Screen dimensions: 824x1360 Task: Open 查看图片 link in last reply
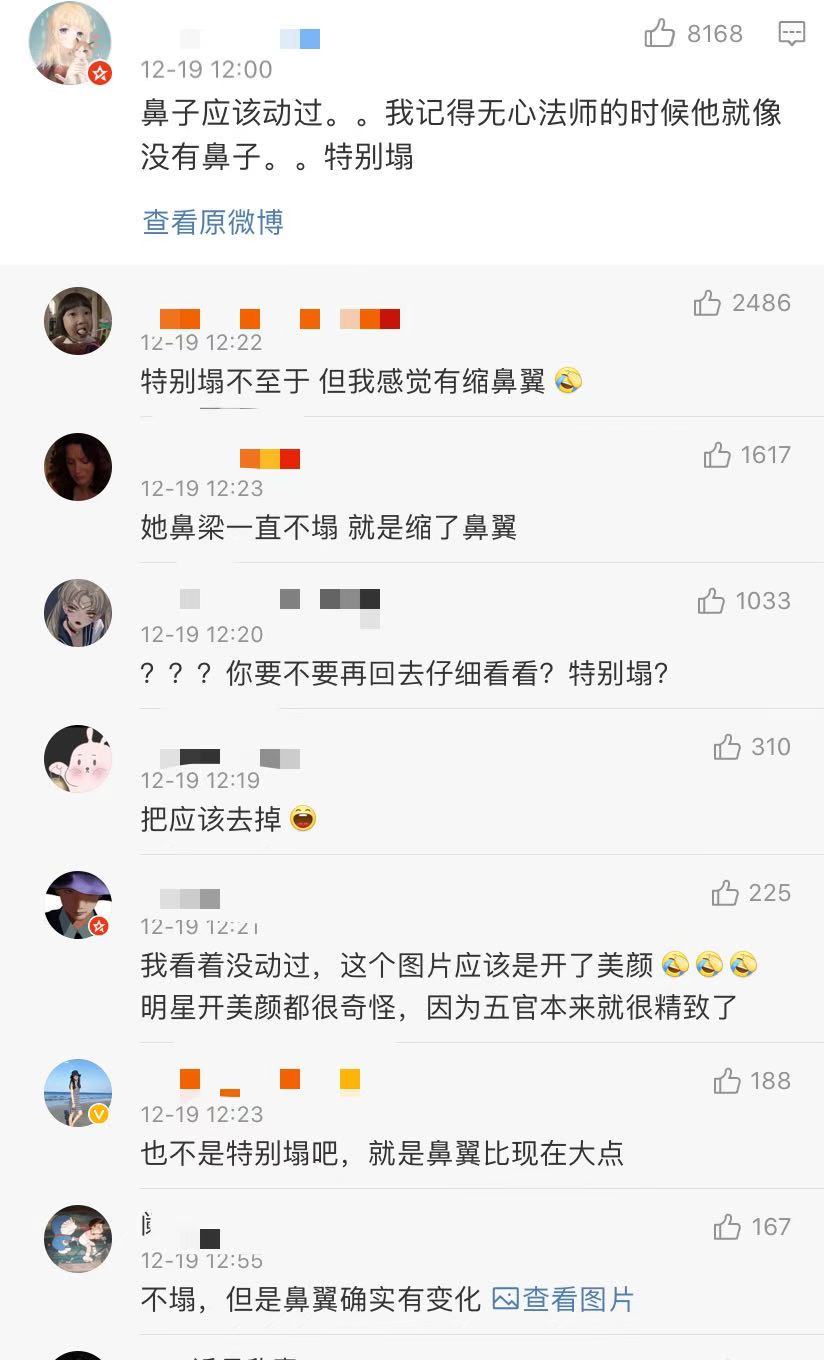coord(564,1299)
